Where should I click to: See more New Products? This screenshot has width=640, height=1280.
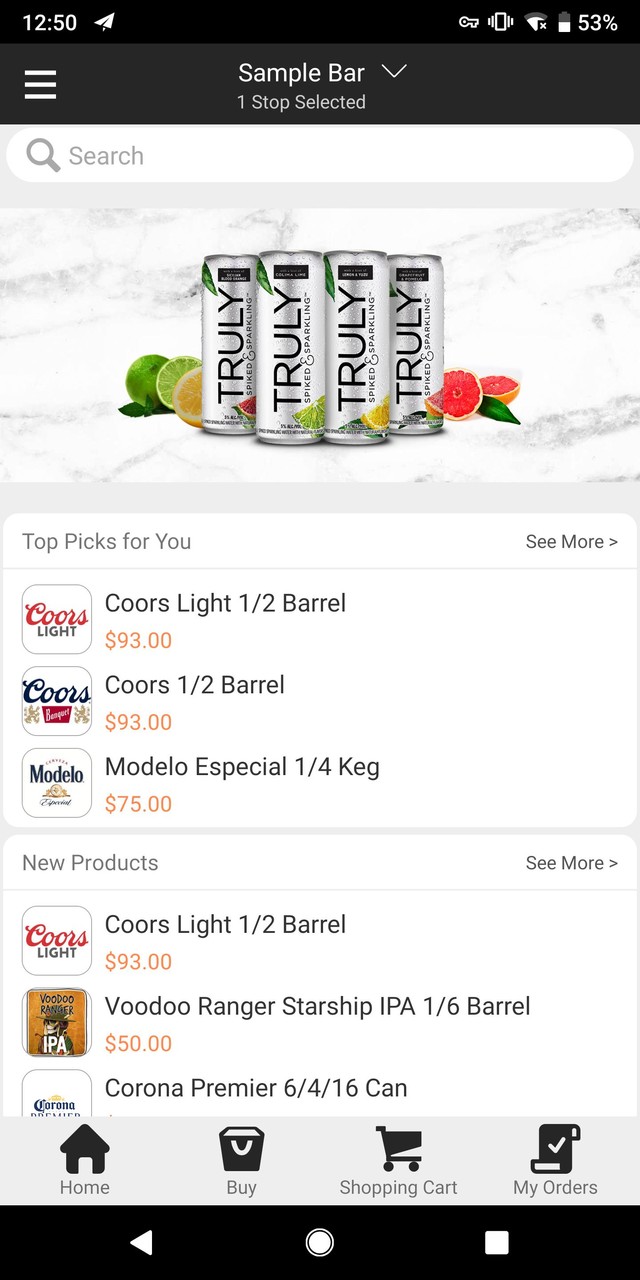(x=571, y=863)
